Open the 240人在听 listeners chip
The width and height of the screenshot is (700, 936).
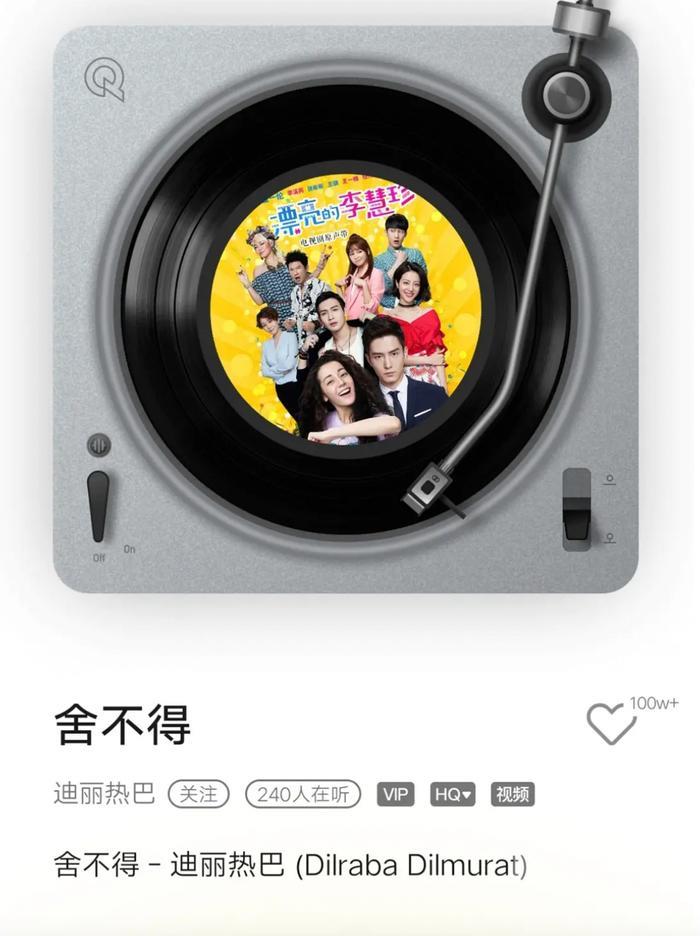pyautogui.click(x=302, y=794)
